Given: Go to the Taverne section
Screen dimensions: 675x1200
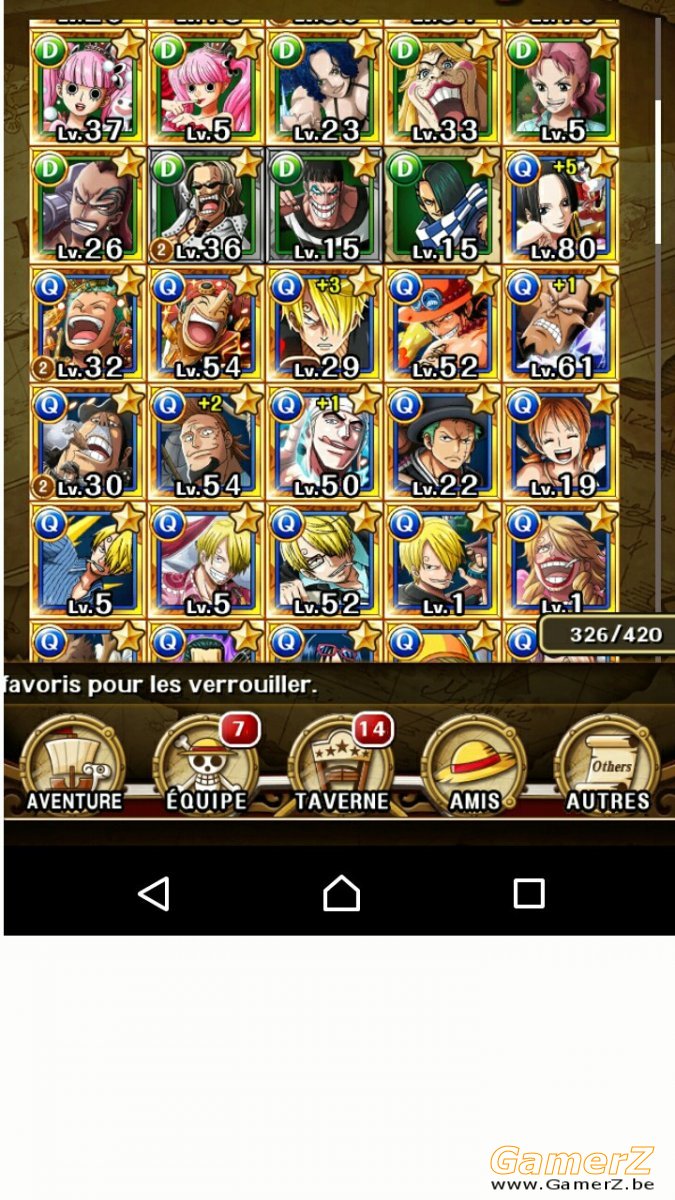Looking at the screenshot, I should (x=341, y=765).
